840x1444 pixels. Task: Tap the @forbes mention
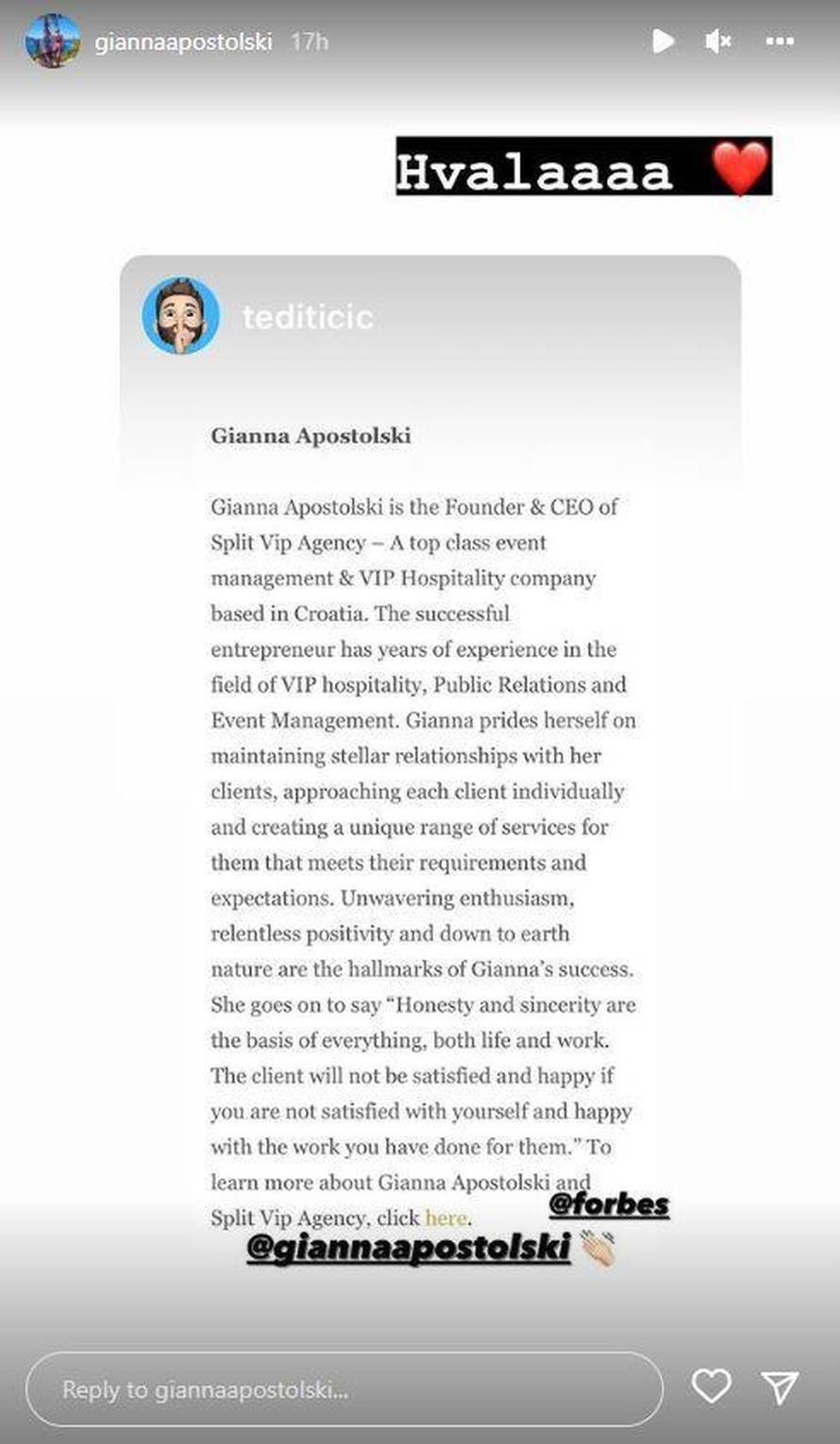[x=609, y=1204]
